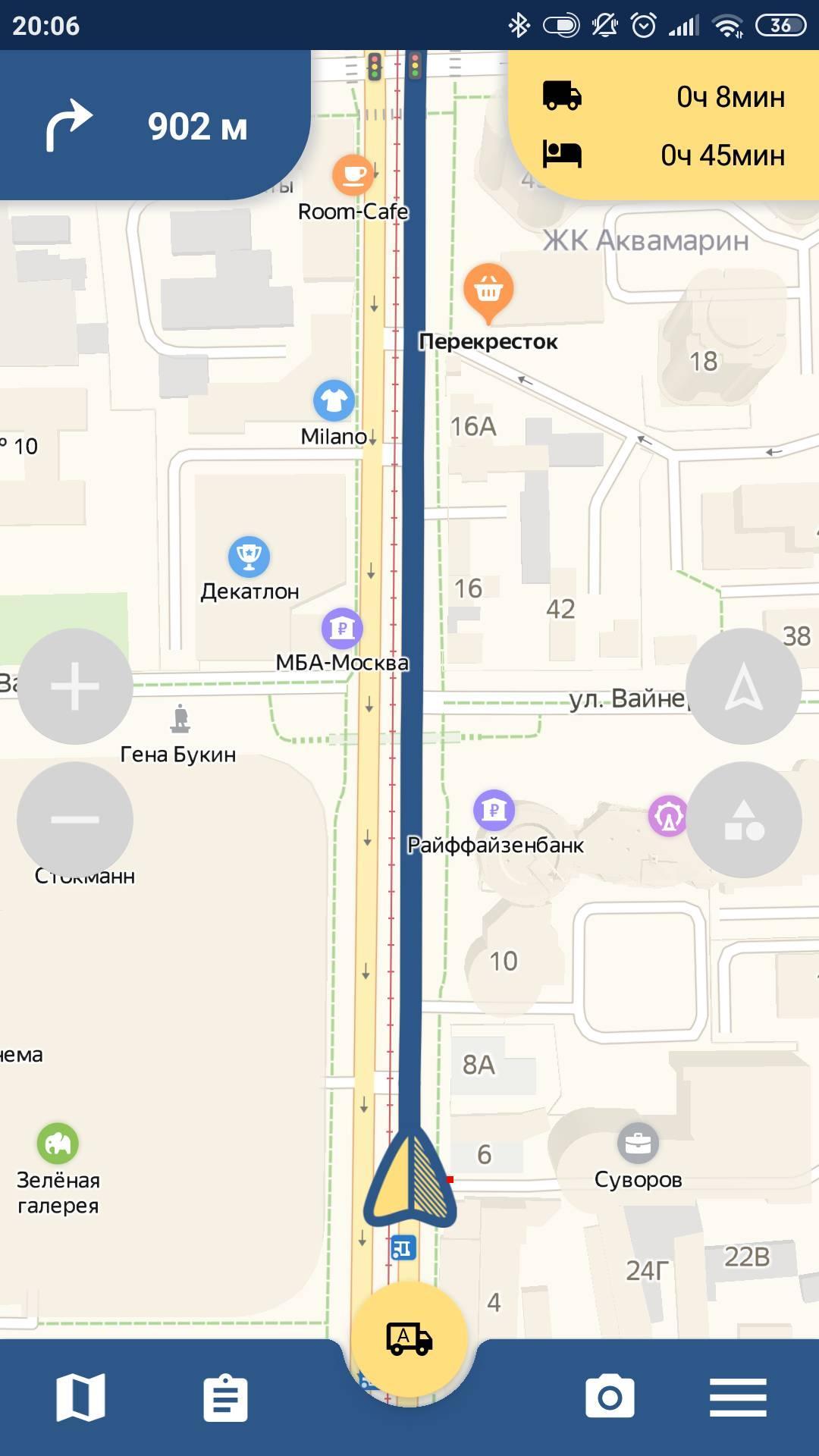Open the clipboard tasks list

225,1397
